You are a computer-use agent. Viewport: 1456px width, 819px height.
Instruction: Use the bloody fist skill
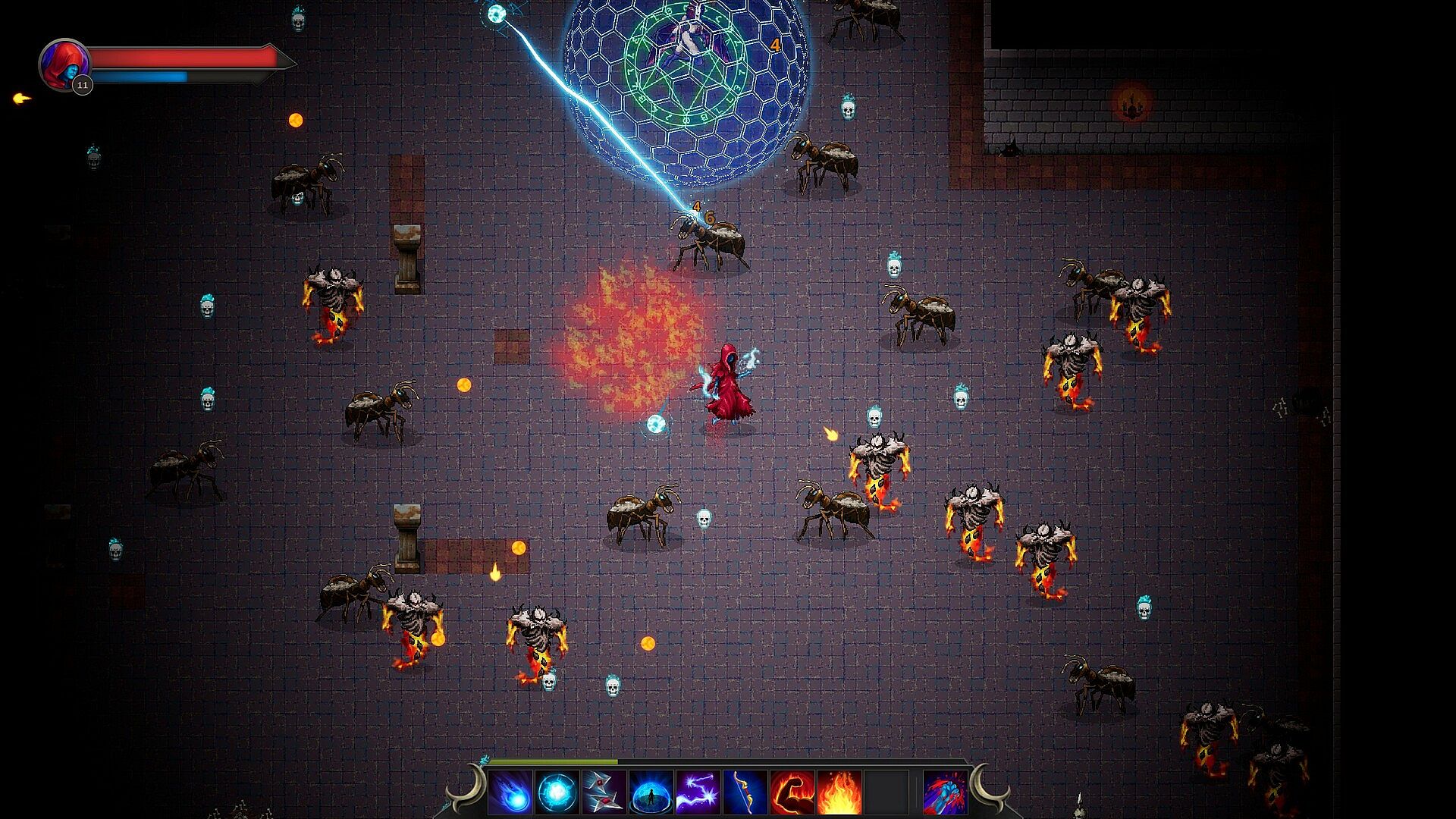click(945, 792)
